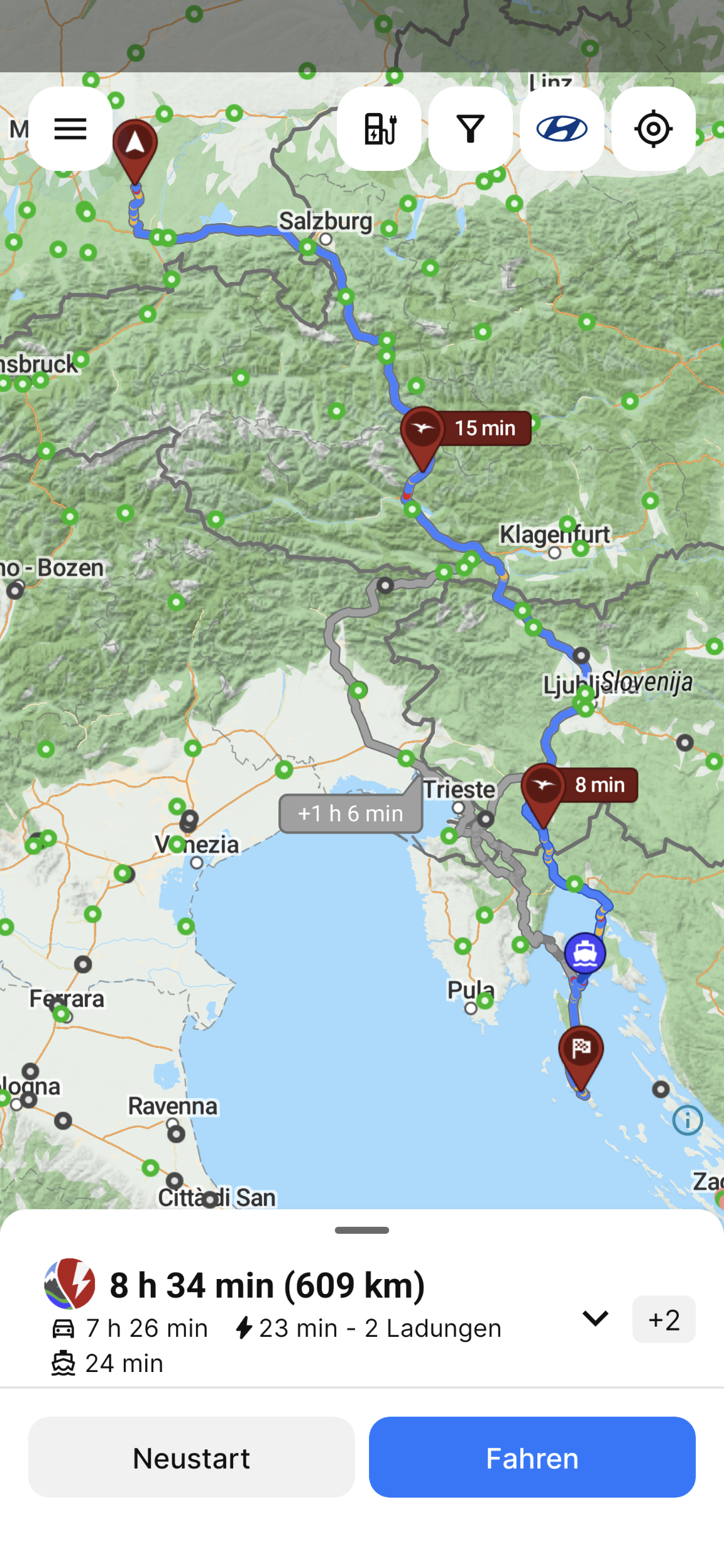The image size is (724, 1568).
Task: Tap the bottom sheet drag handle
Action: [362, 1230]
